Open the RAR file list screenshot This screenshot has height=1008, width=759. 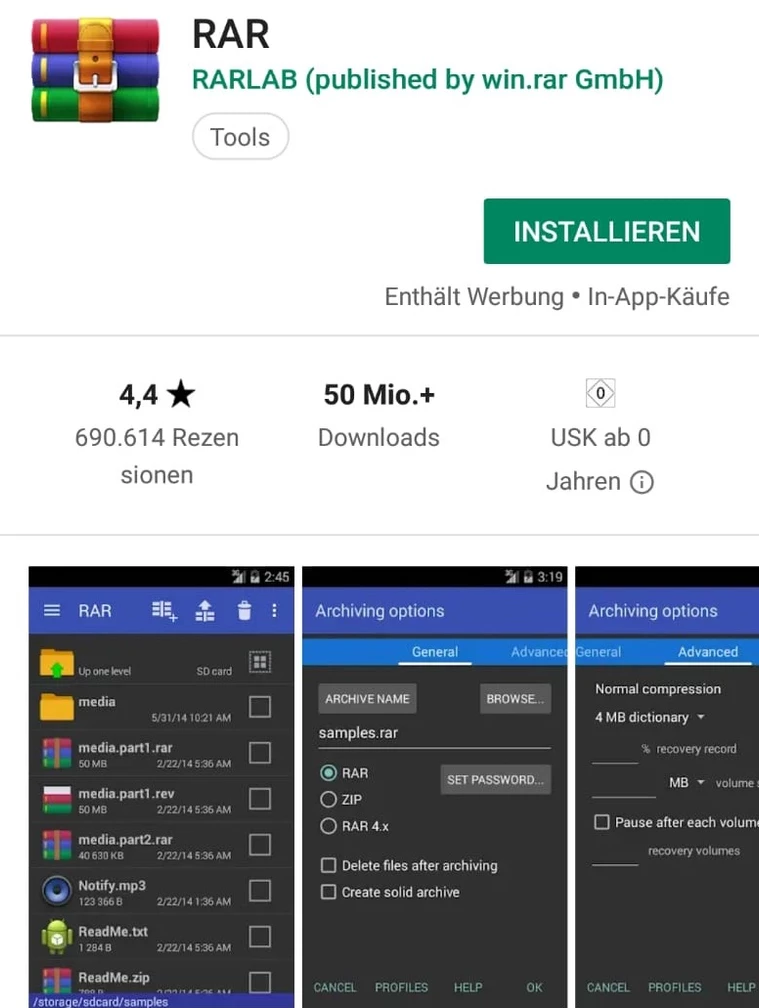161,786
